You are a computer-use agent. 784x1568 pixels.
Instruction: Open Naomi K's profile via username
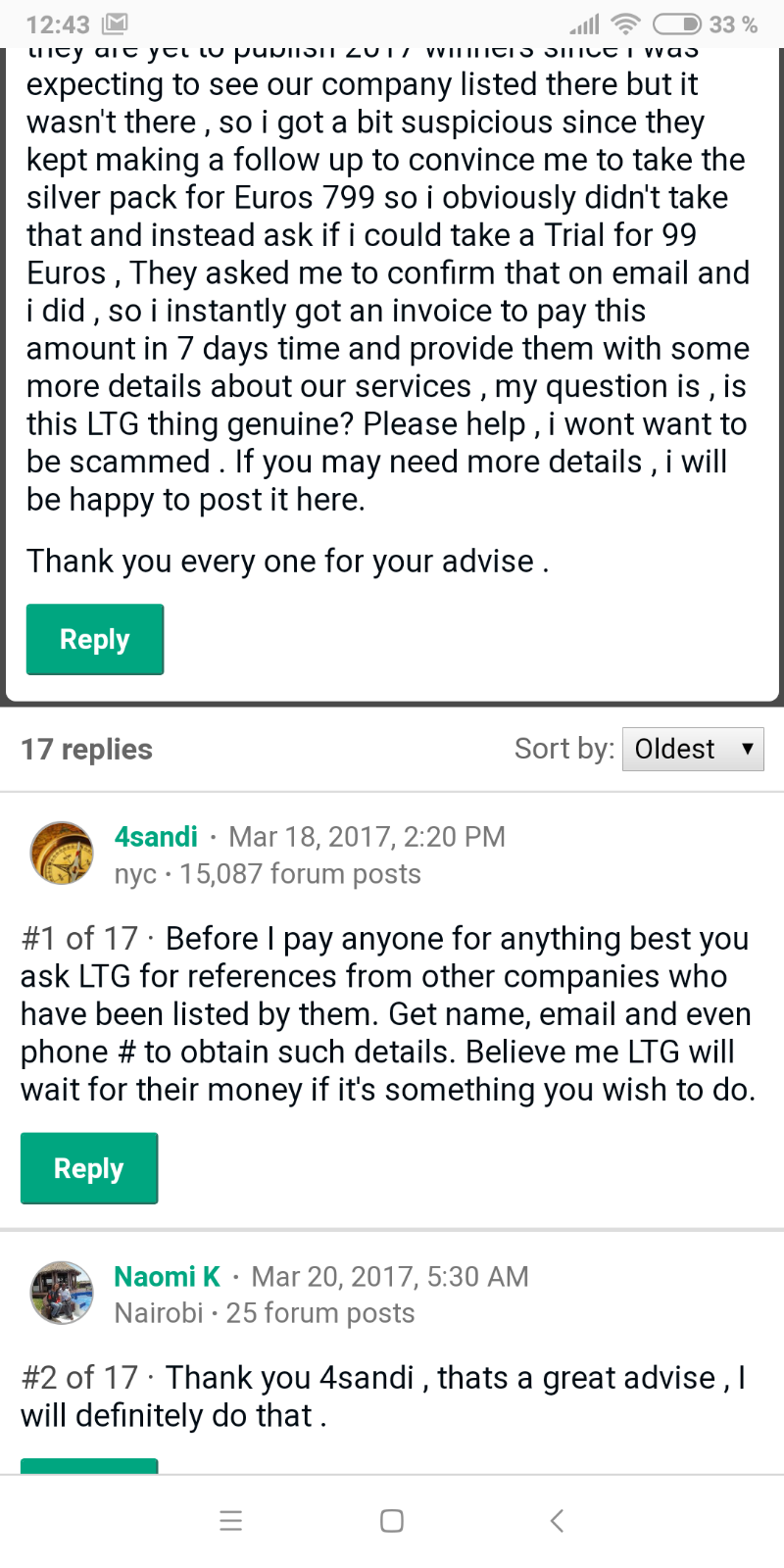[x=167, y=1276]
